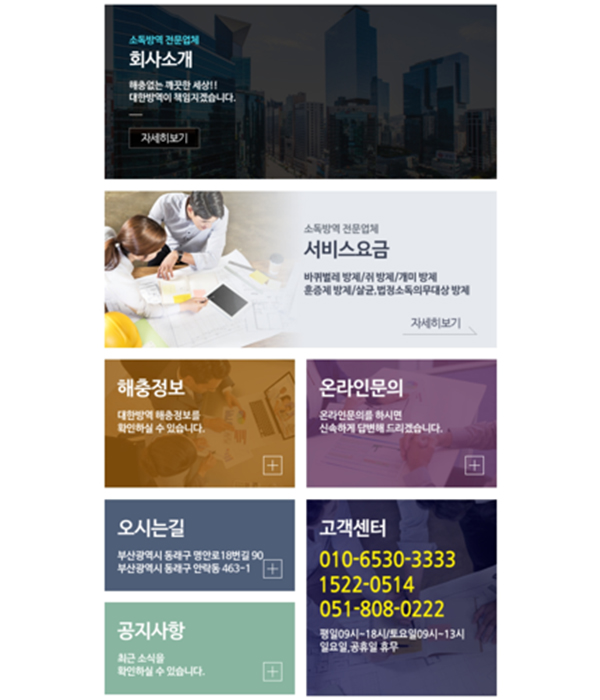Open the 해충정보 tile's plus icon
Screen dimensions: 600x700
273,465
